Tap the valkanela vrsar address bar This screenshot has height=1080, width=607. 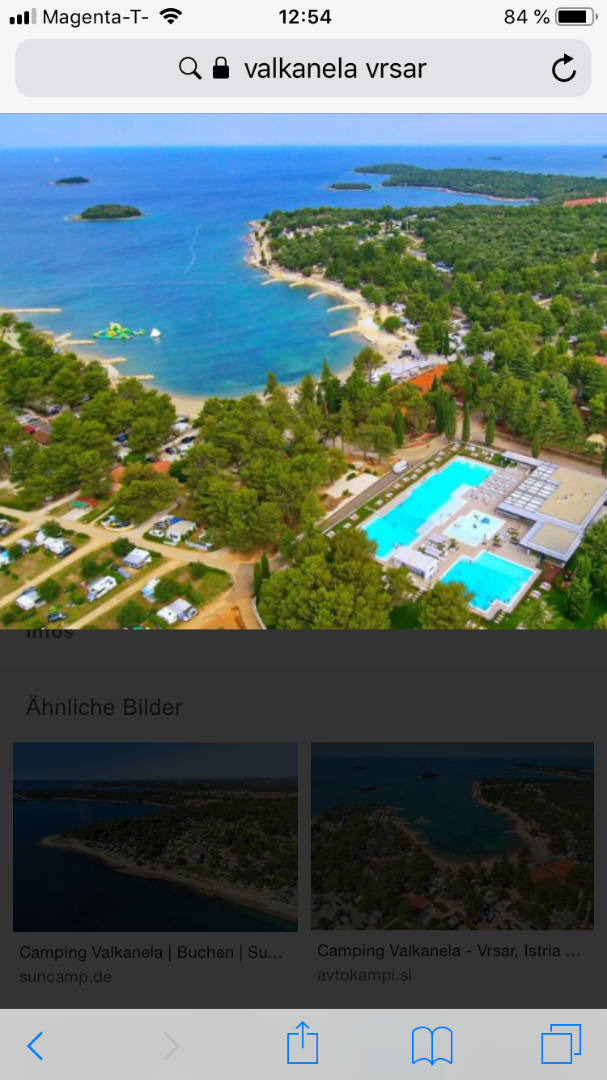303,68
